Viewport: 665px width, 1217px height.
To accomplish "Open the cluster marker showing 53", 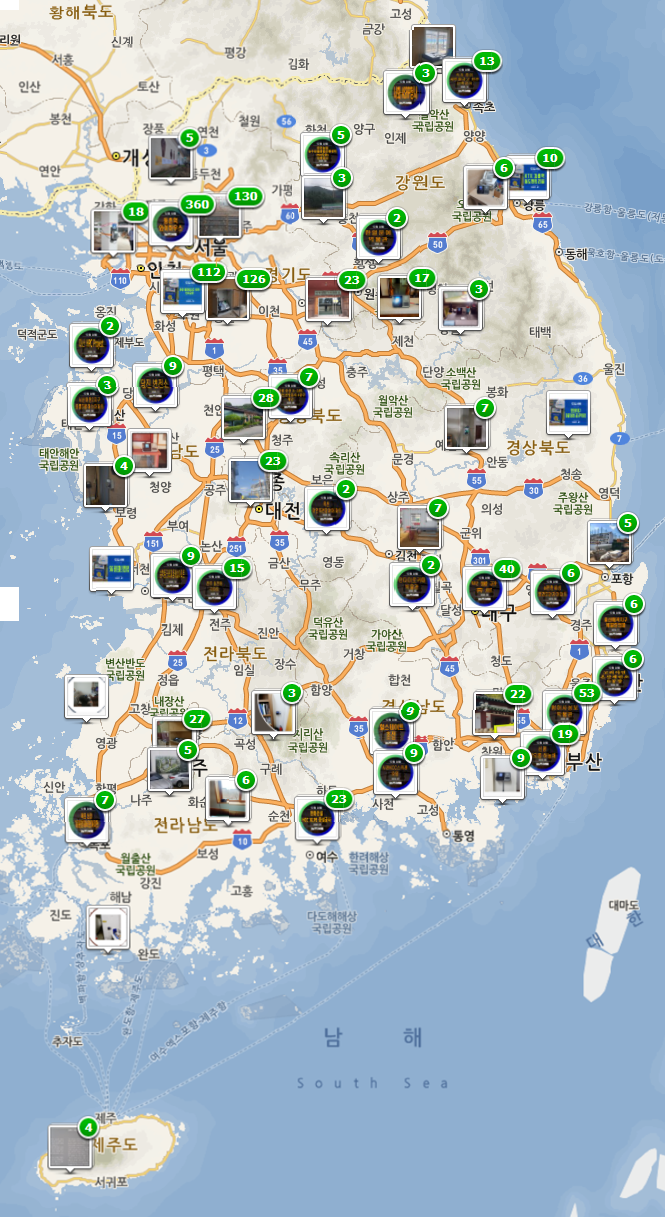I will coord(565,711).
